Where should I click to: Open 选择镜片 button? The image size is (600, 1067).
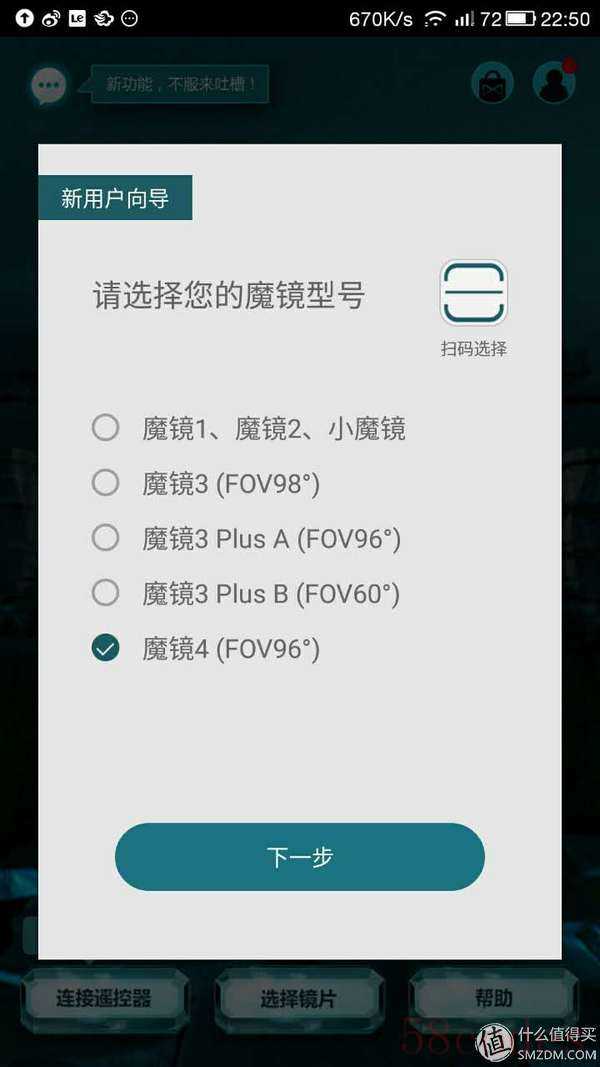[x=297, y=998]
